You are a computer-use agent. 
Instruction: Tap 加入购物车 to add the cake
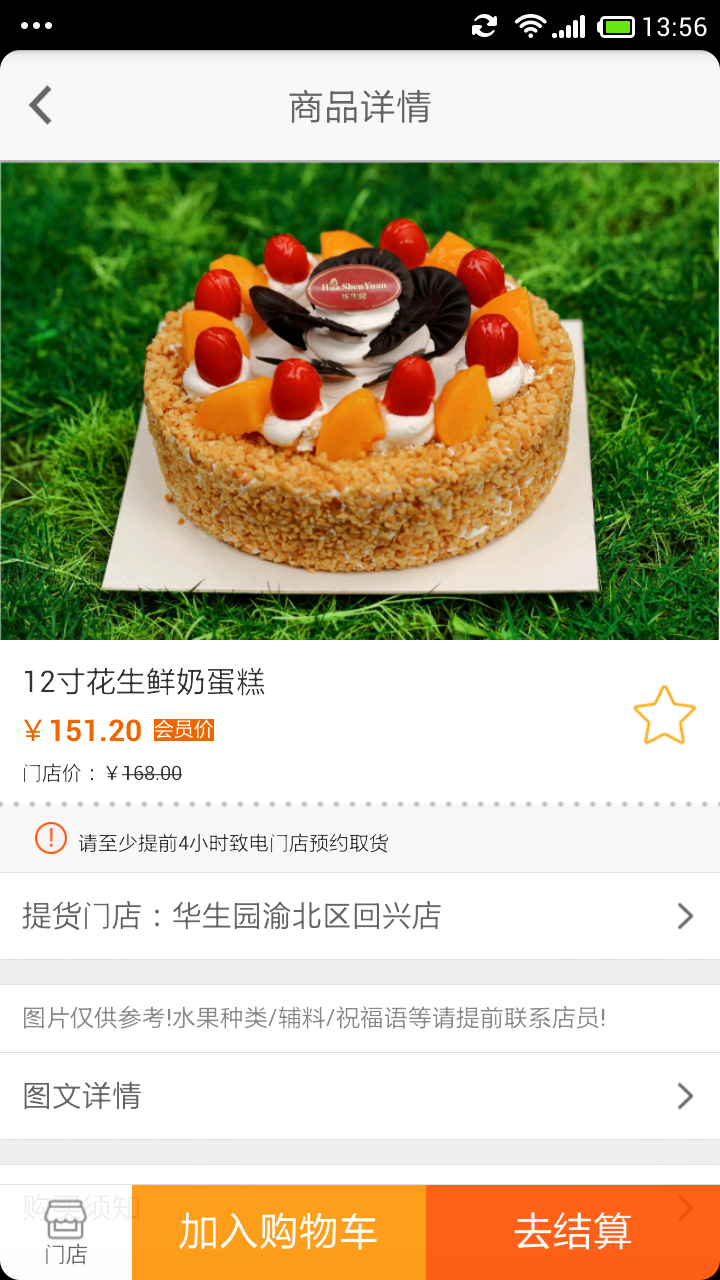278,1232
